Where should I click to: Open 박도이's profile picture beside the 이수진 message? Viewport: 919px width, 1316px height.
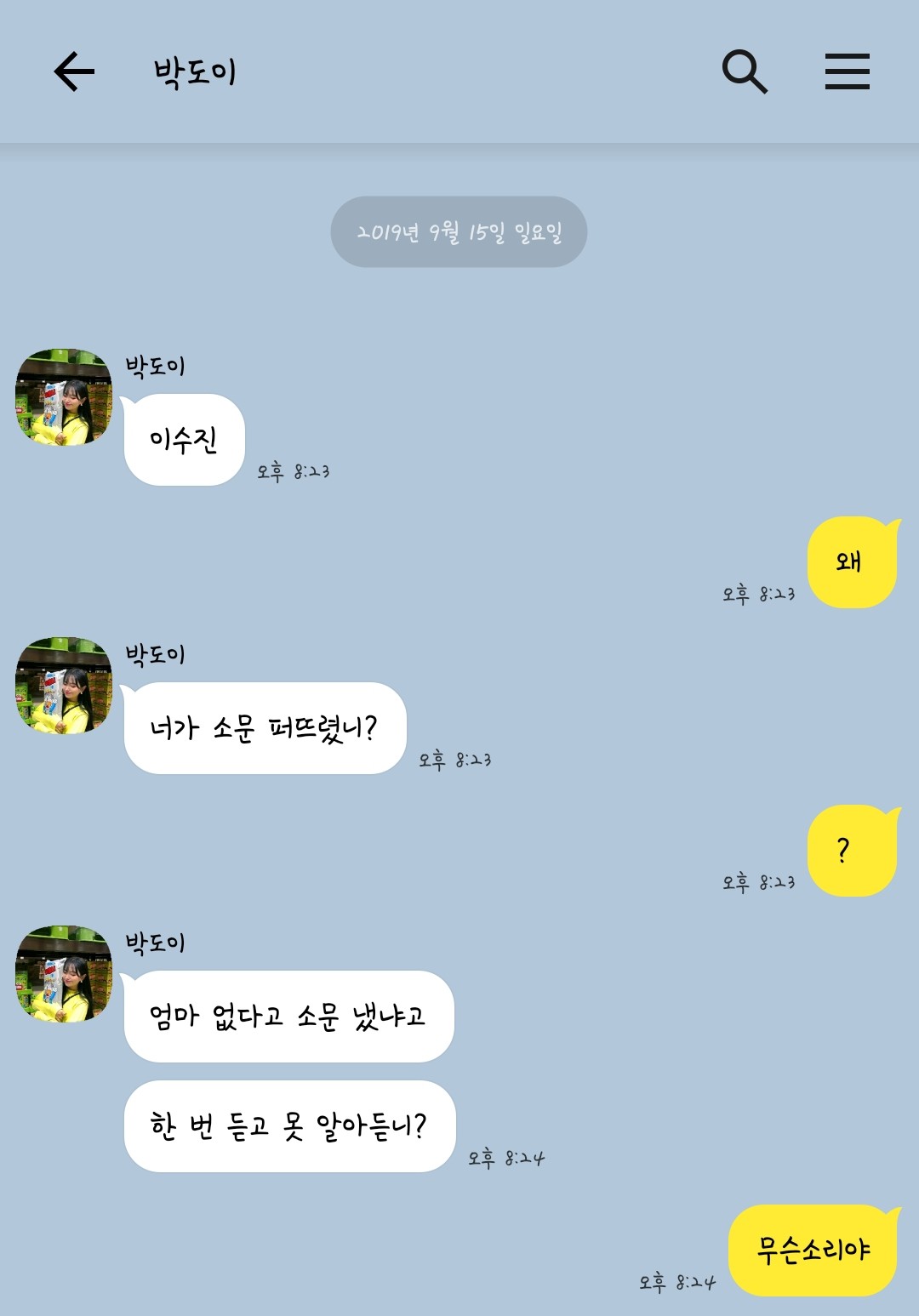pos(64,396)
